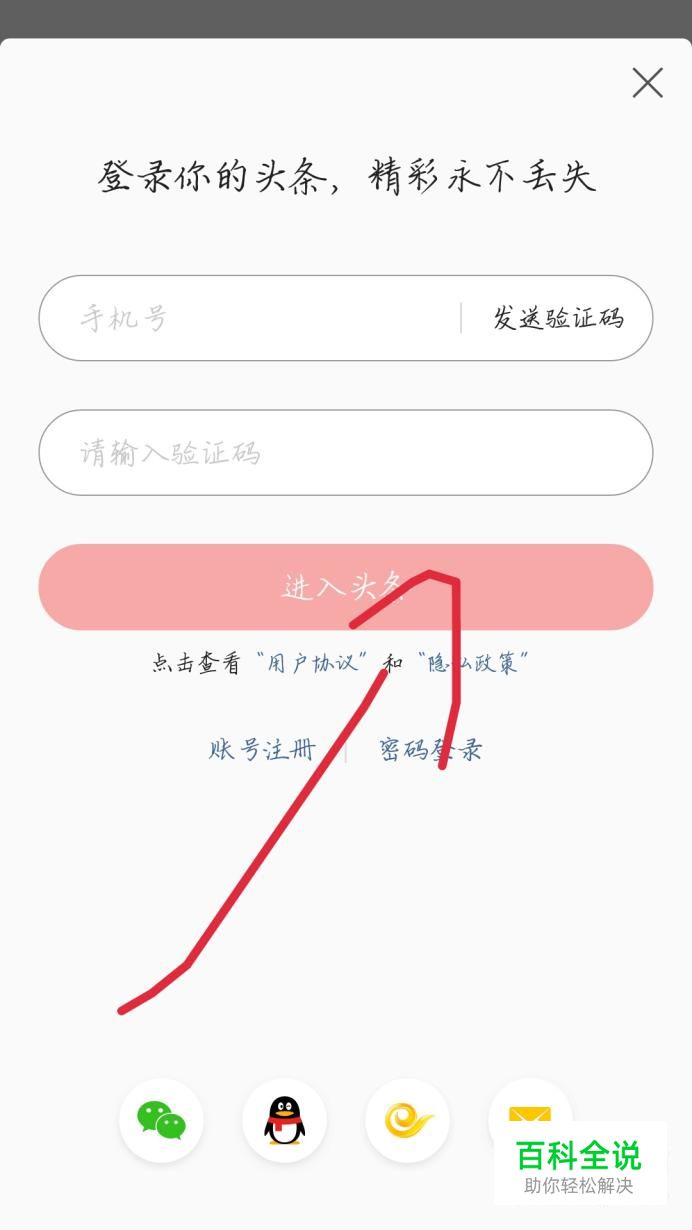Log in with email icon
This screenshot has height=1230, width=692.
(529, 1108)
